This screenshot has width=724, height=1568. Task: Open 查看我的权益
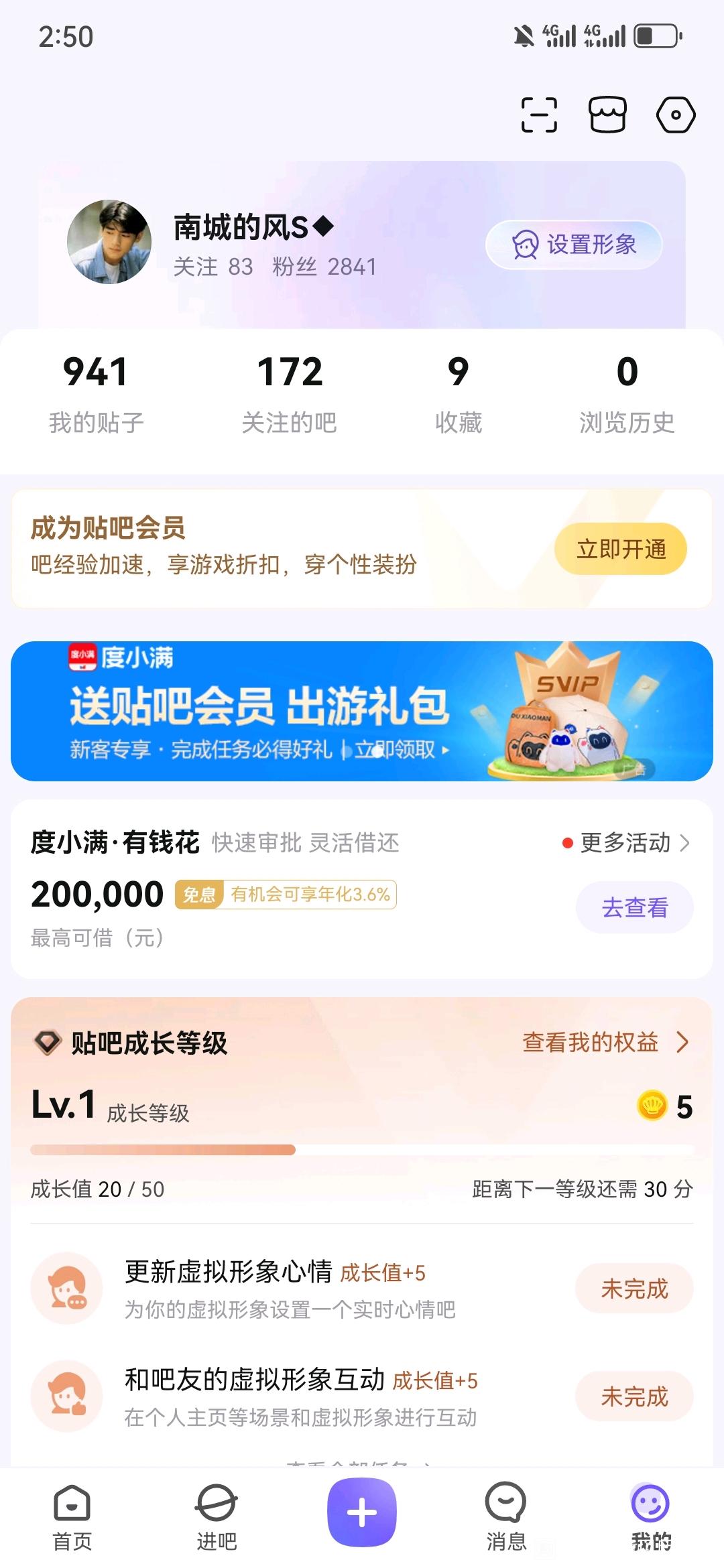(605, 1043)
